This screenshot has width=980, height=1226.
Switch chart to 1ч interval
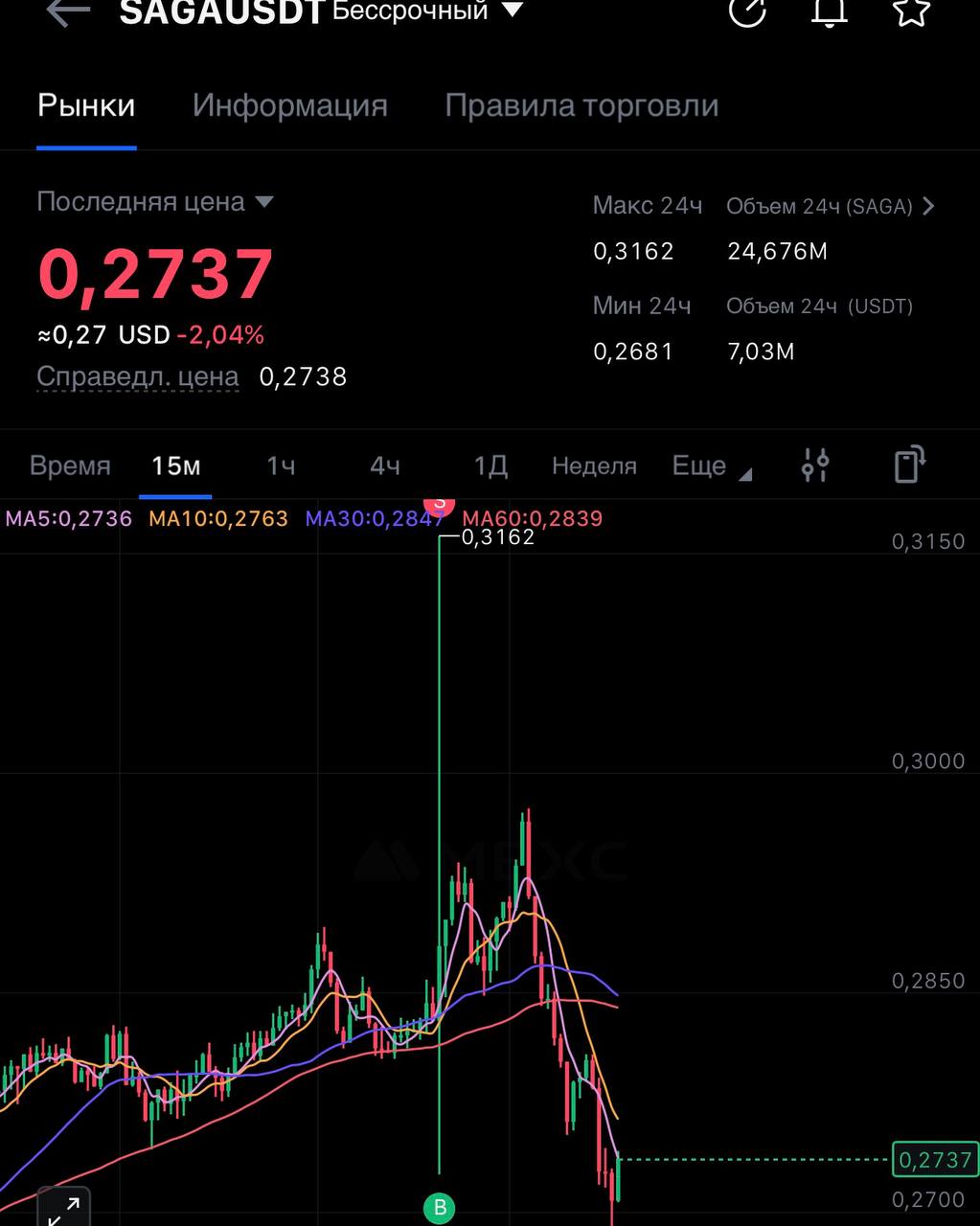pos(281,466)
